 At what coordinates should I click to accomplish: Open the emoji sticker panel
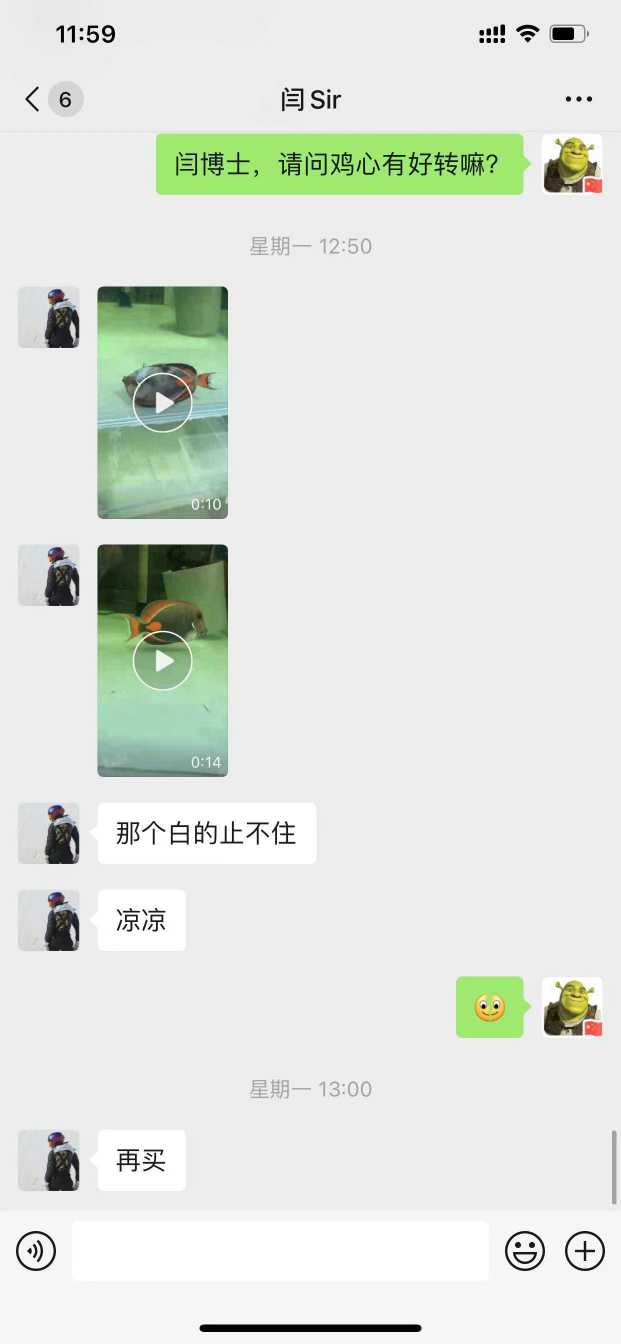pyautogui.click(x=525, y=1251)
